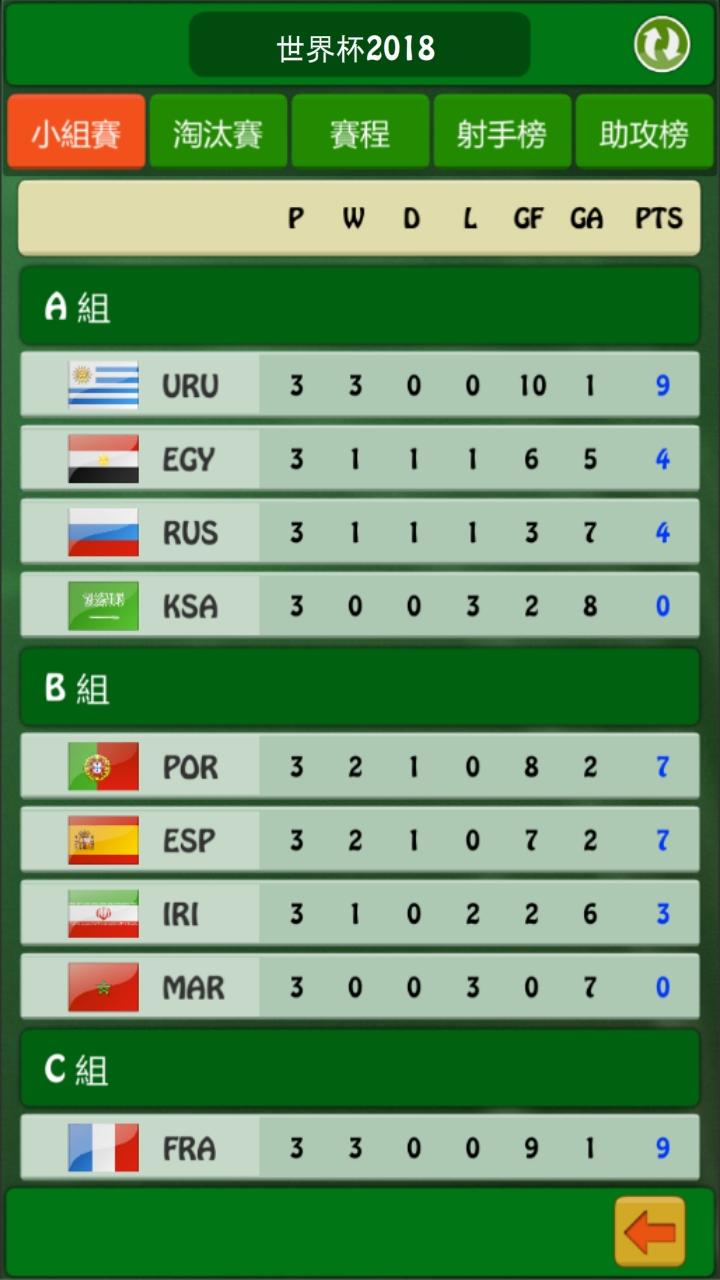Tap the refresh icon at top

pyautogui.click(x=662, y=45)
